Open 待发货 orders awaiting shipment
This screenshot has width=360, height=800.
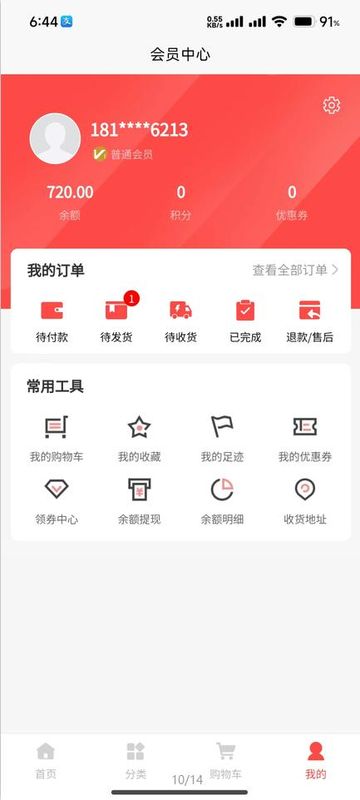117,321
